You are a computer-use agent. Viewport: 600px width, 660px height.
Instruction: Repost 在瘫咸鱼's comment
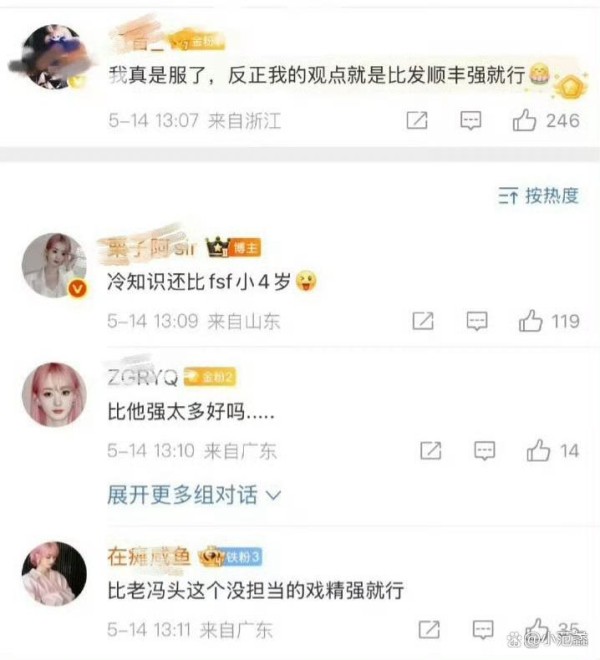[430, 631]
